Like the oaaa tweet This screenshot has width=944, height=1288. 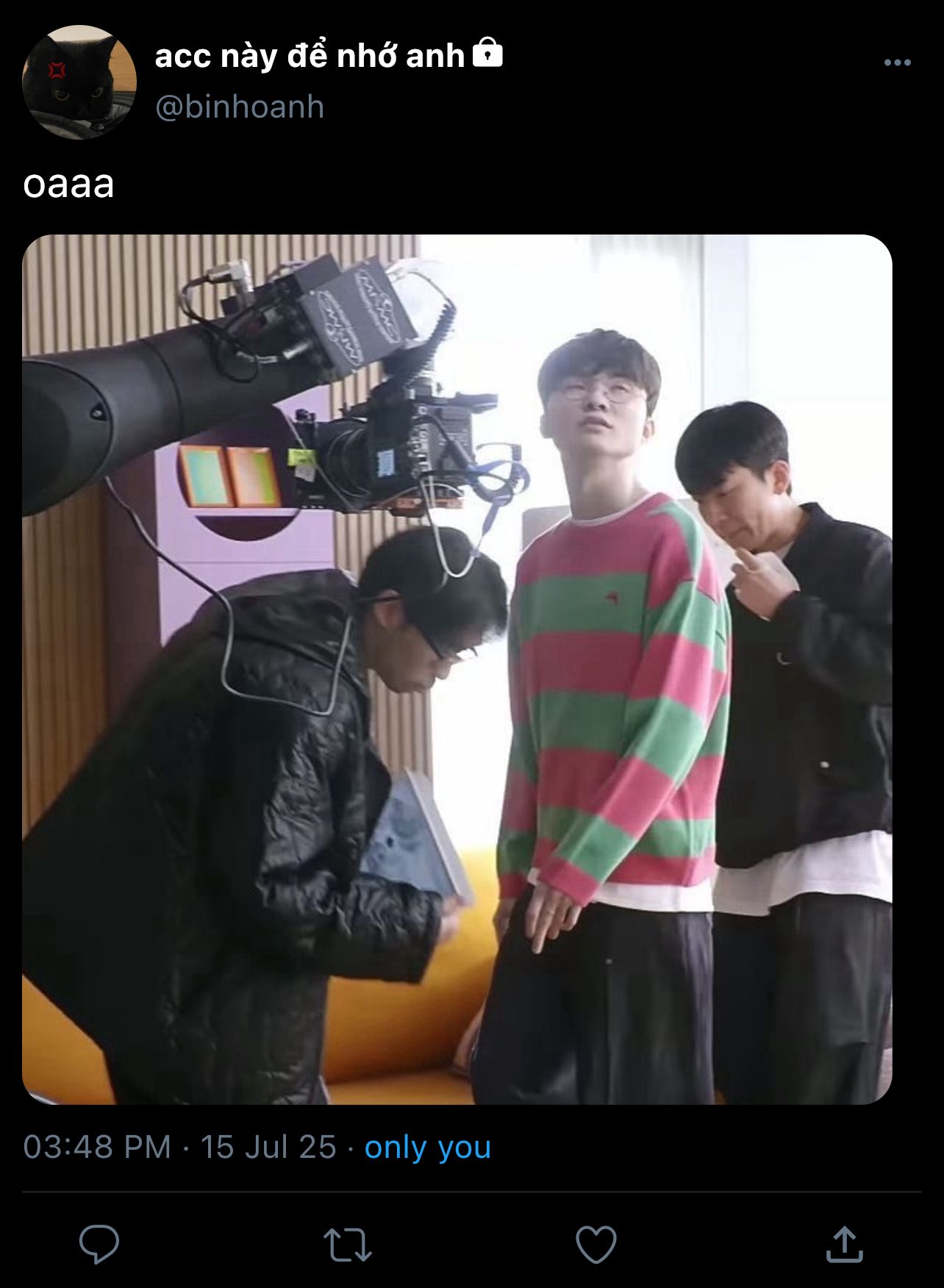[x=596, y=1245]
